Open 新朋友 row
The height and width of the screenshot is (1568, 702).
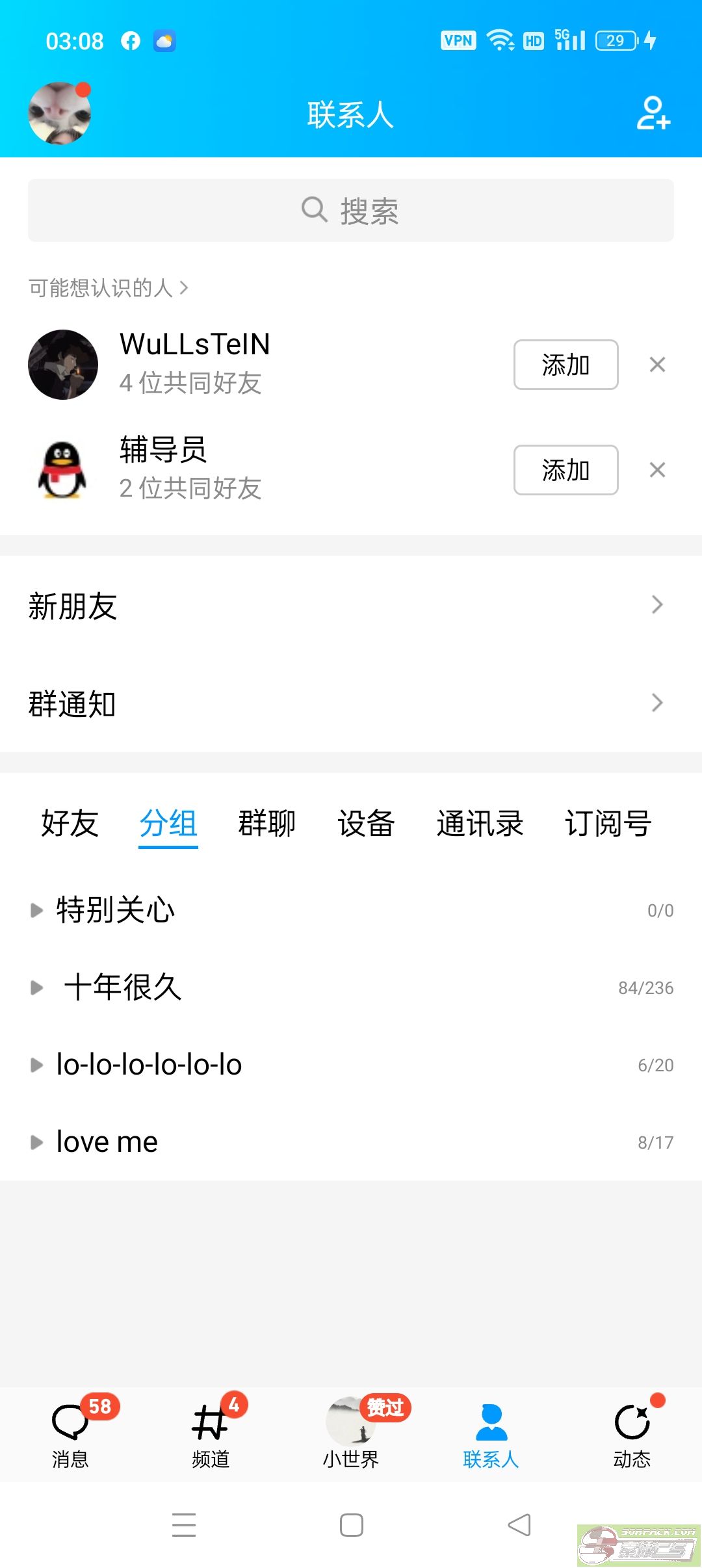351,605
